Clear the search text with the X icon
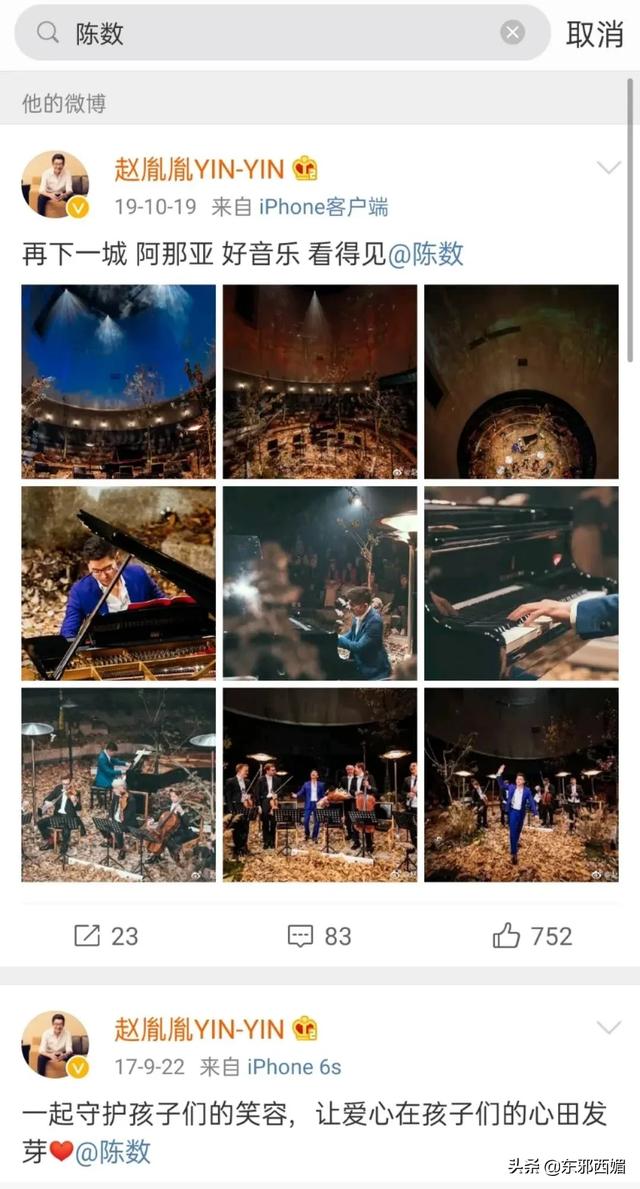The width and height of the screenshot is (640, 1189). point(513,33)
